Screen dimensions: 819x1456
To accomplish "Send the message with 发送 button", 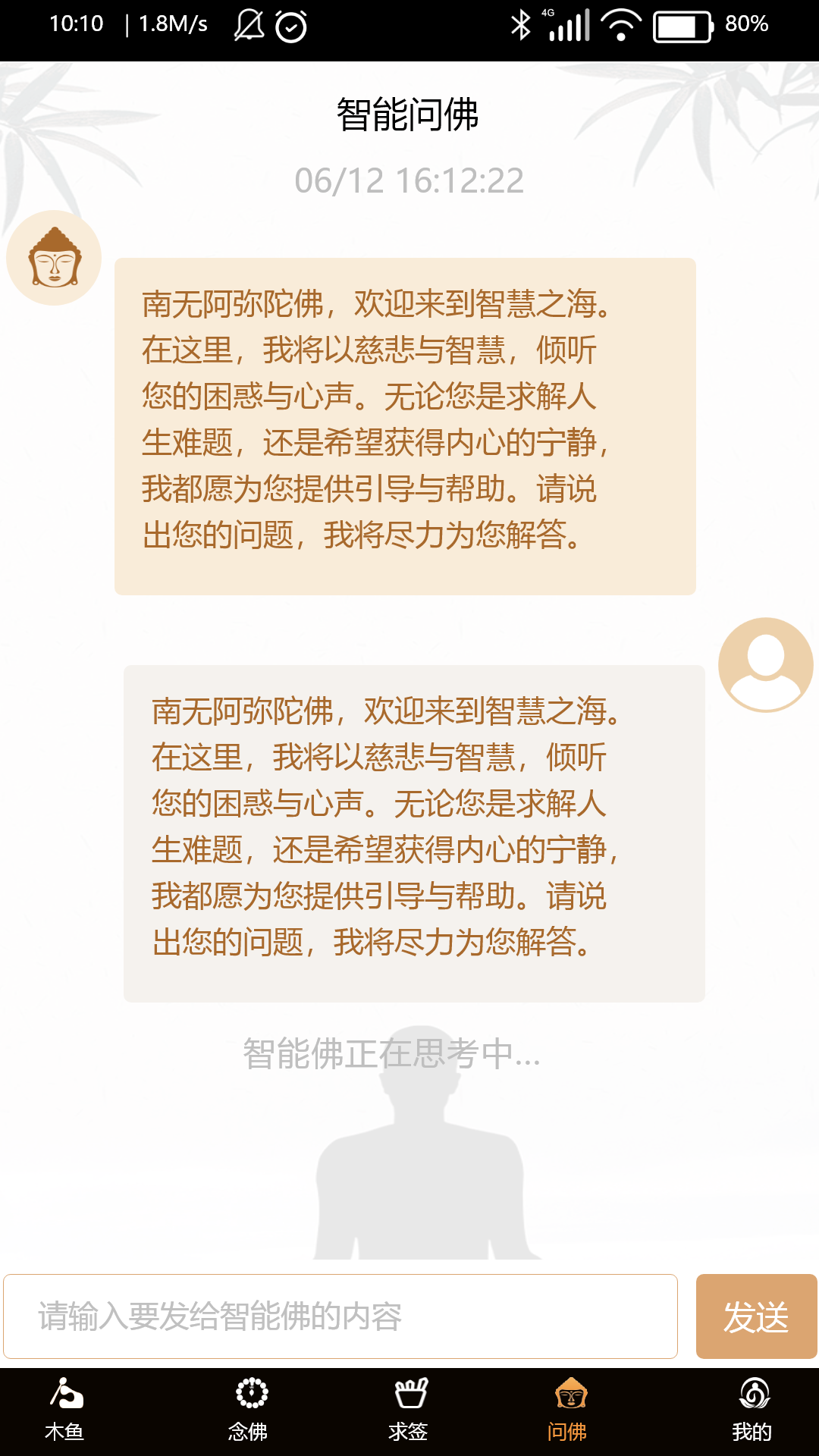I will [x=756, y=1316].
